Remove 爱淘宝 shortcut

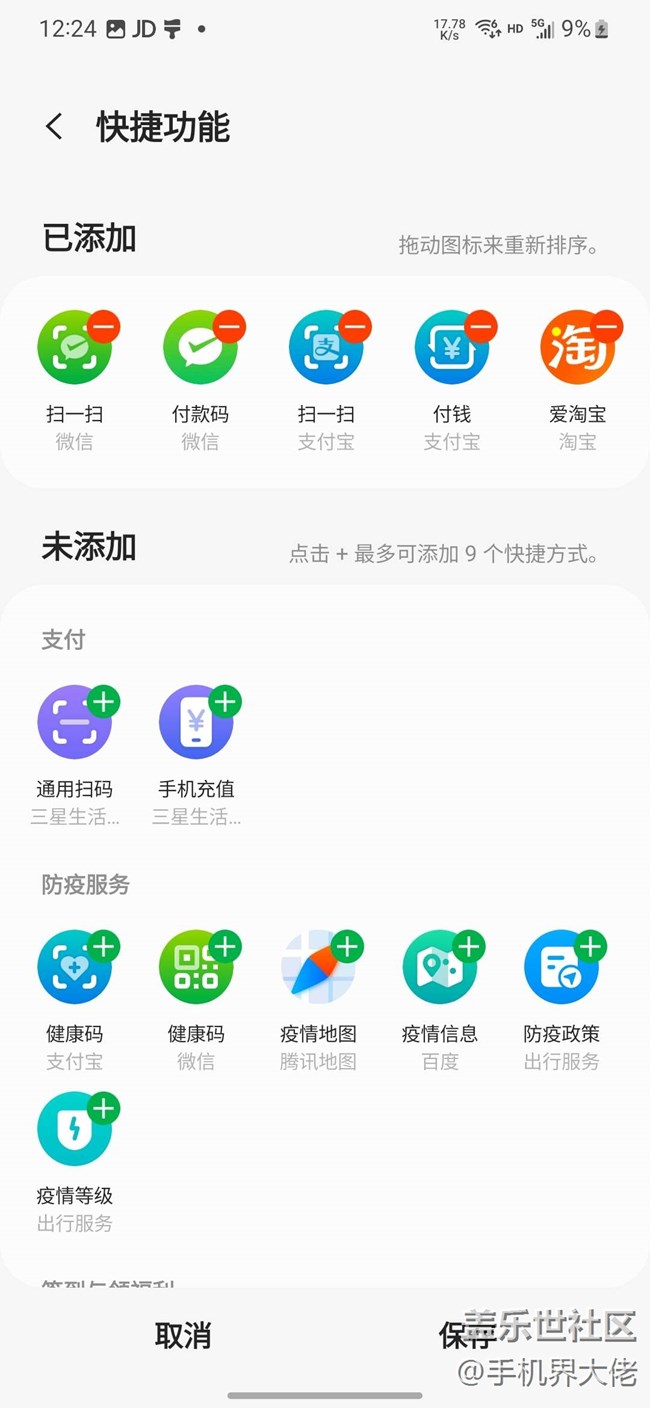(607, 326)
